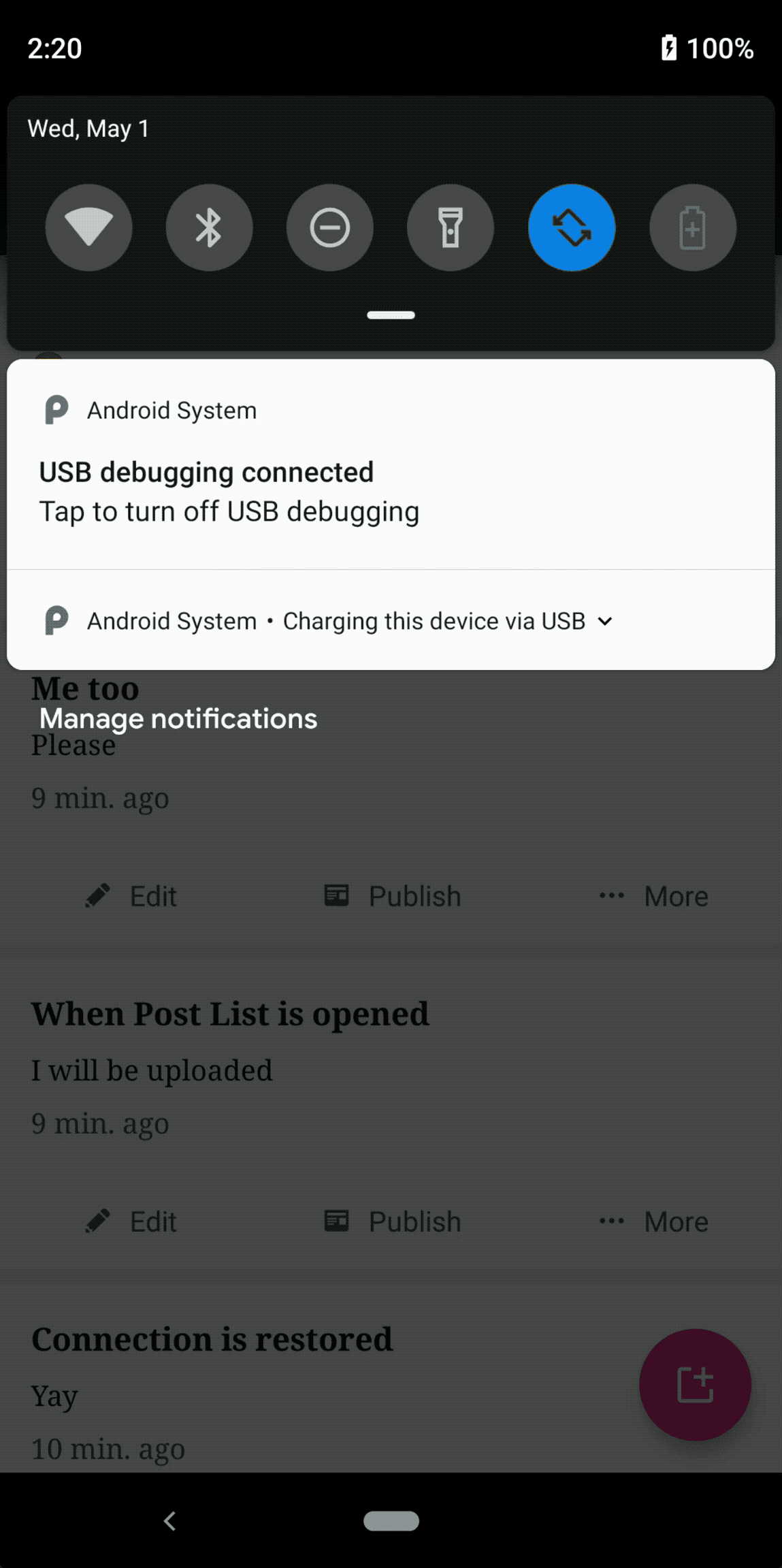782x1568 pixels.
Task: Open USB debugging connected notification
Action: click(391, 464)
